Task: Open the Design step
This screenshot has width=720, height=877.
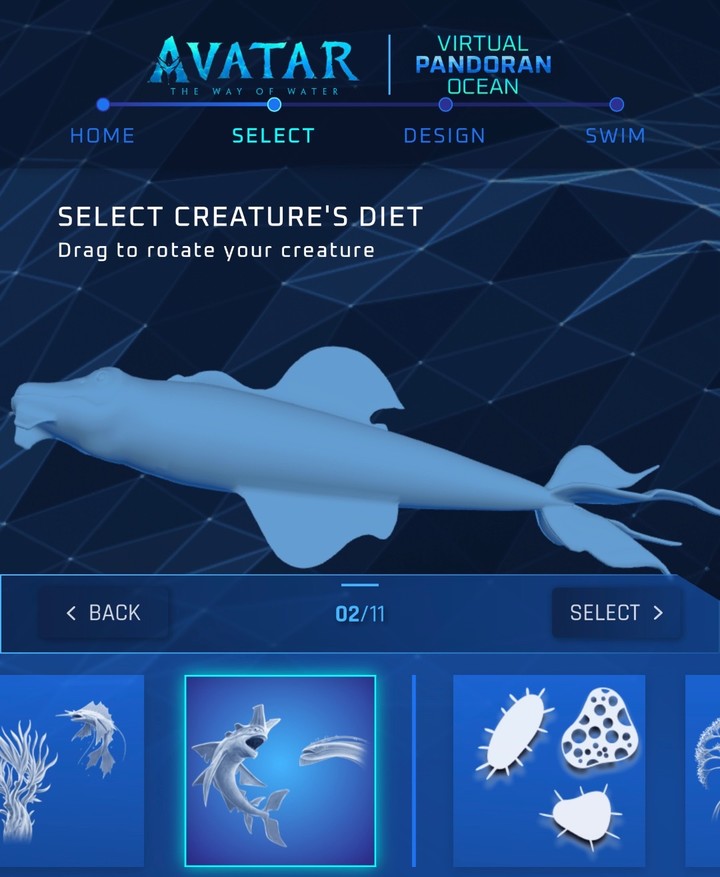Action: pyautogui.click(x=444, y=135)
